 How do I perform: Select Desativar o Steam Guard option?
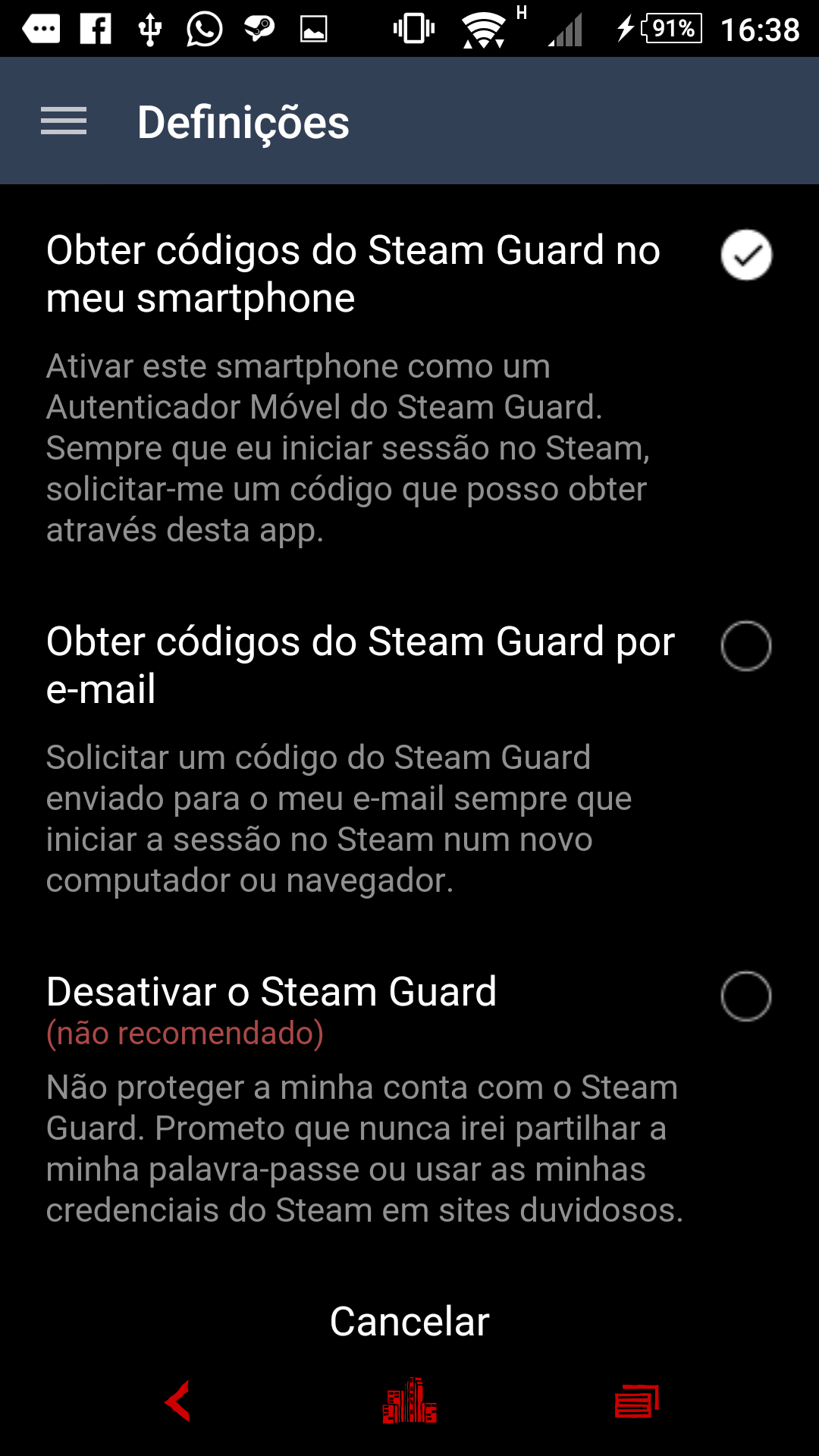(746, 996)
